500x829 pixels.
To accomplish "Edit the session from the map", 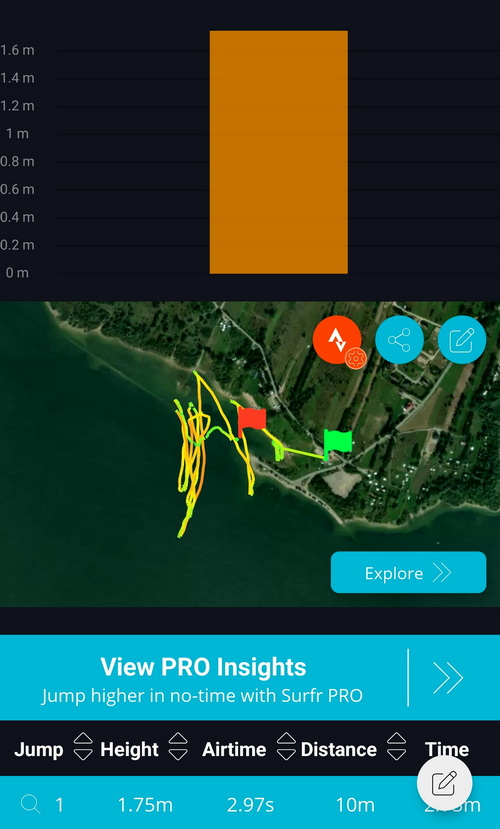I will [462, 340].
